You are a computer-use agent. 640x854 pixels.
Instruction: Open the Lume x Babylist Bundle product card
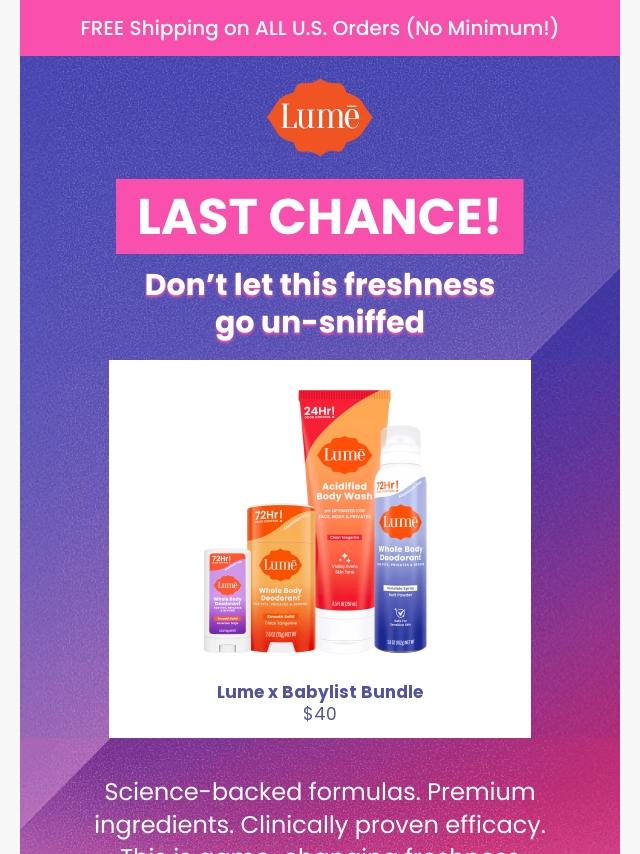coord(320,548)
